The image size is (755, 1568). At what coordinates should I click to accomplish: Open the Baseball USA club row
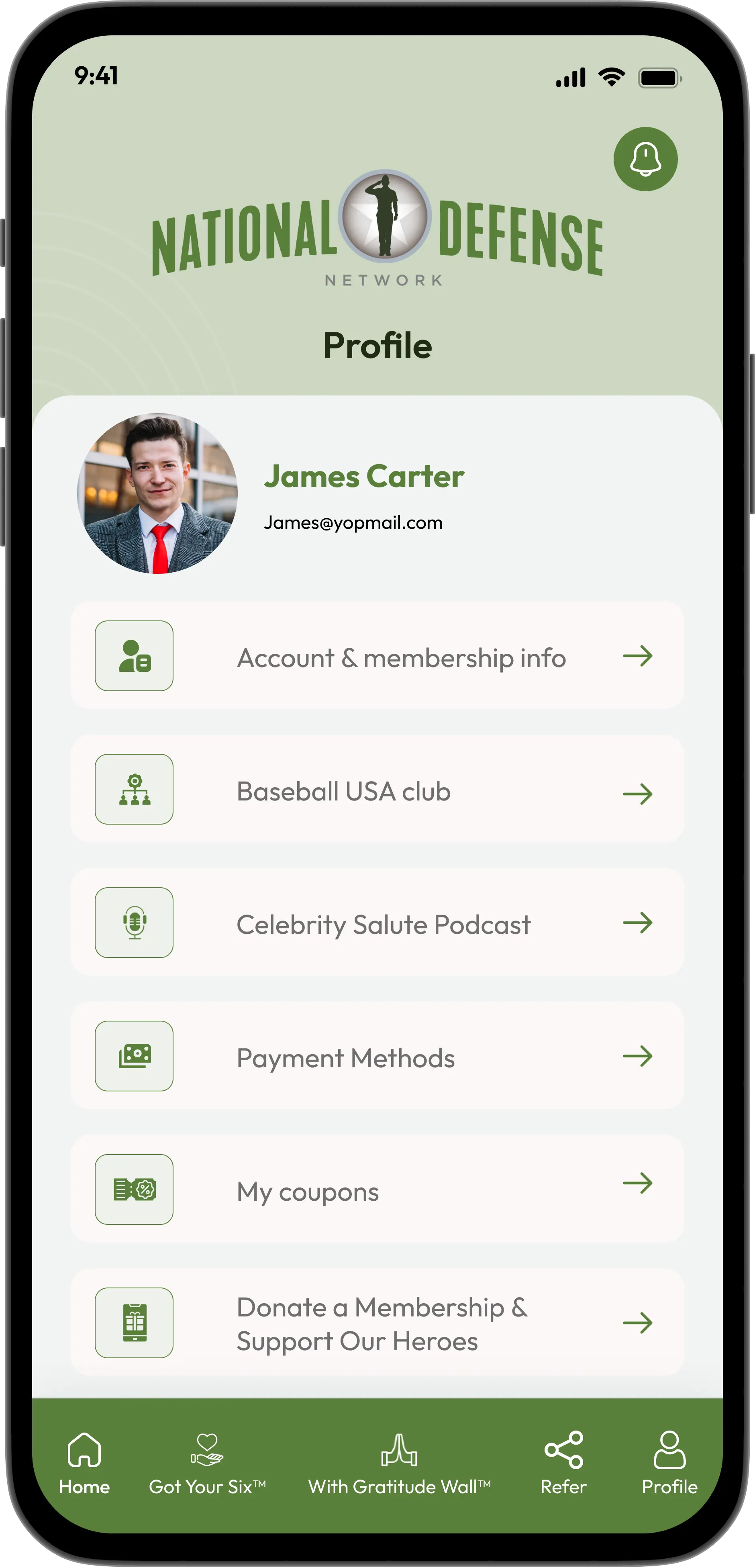[x=377, y=790]
